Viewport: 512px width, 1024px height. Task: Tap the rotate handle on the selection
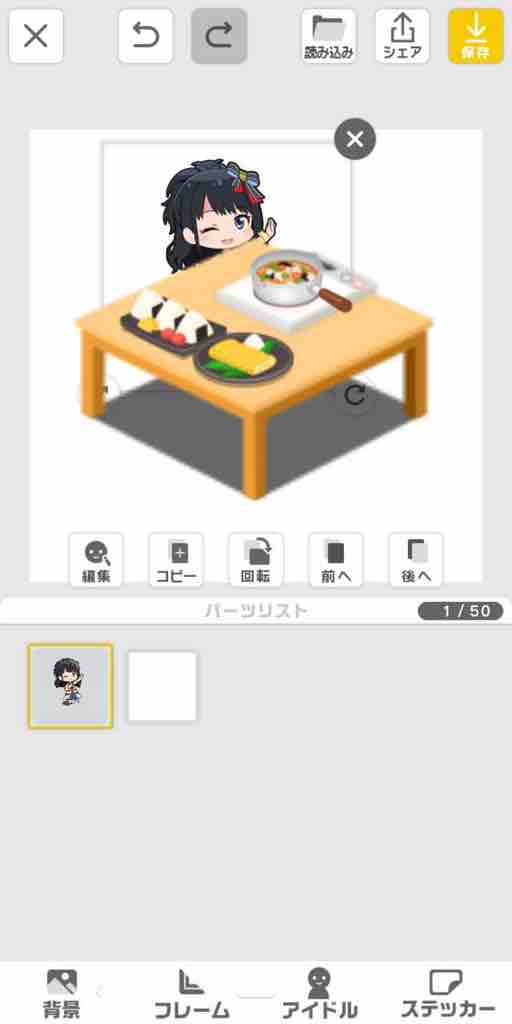click(355, 395)
